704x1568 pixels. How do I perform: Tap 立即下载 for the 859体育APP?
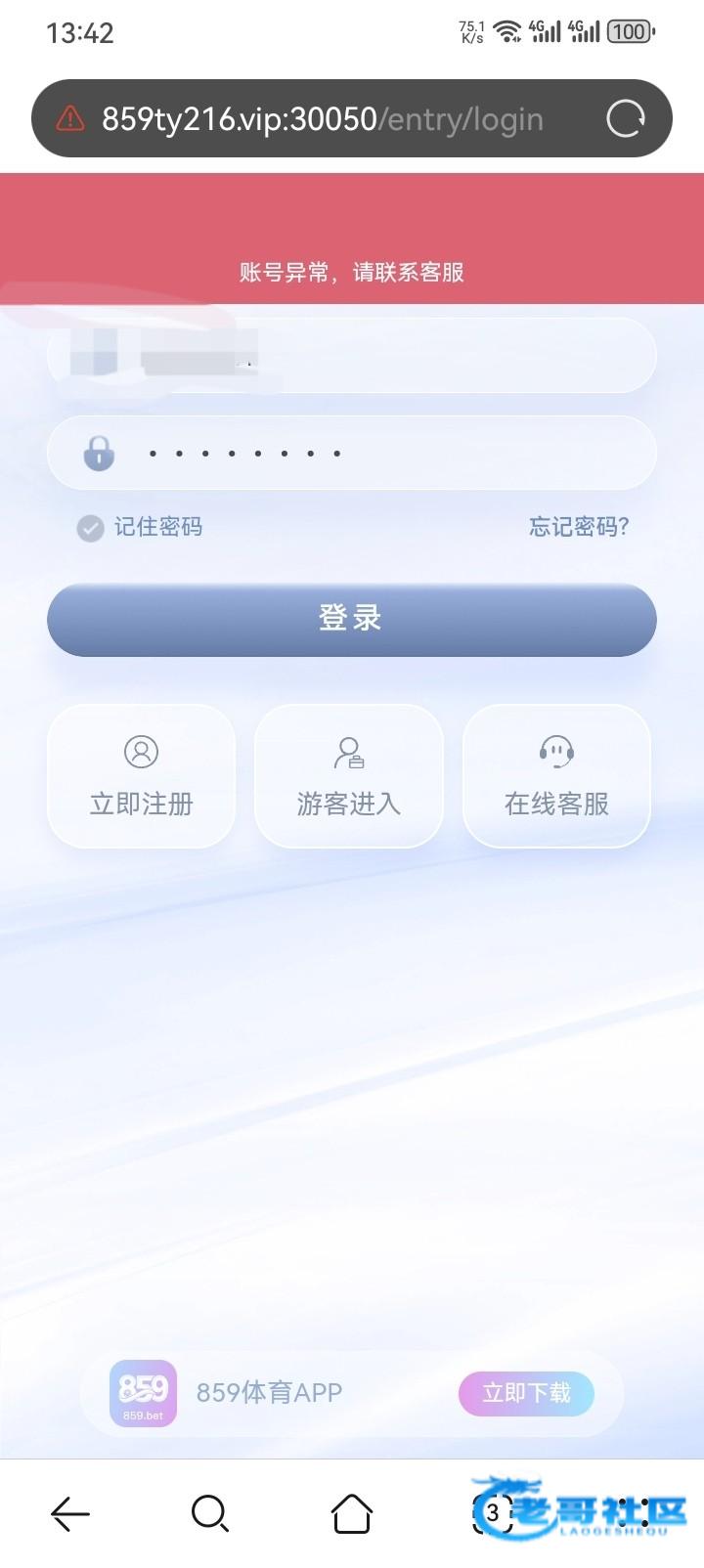pyautogui.click(x=526, y=1393)
